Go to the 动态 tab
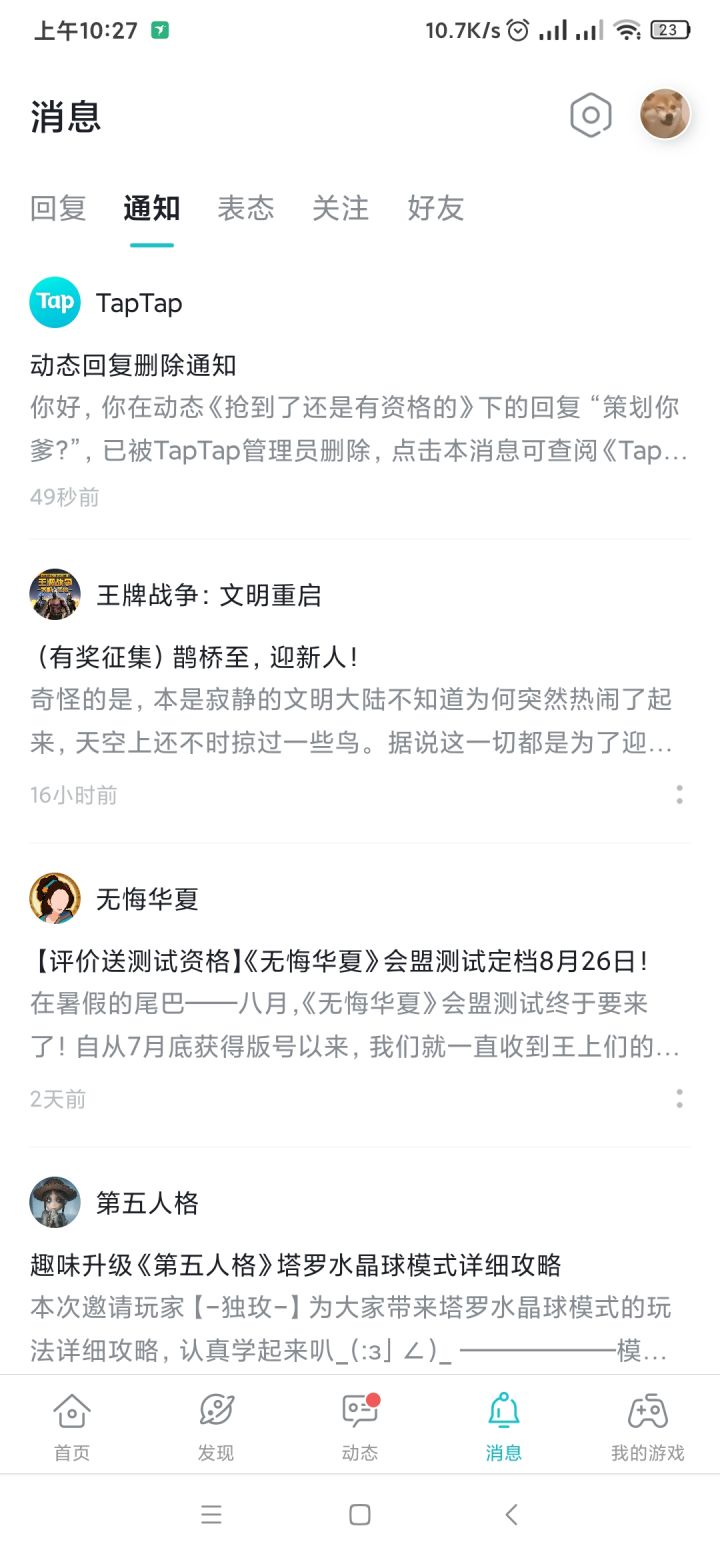 pyautogui.click(x=360, y=1425)
